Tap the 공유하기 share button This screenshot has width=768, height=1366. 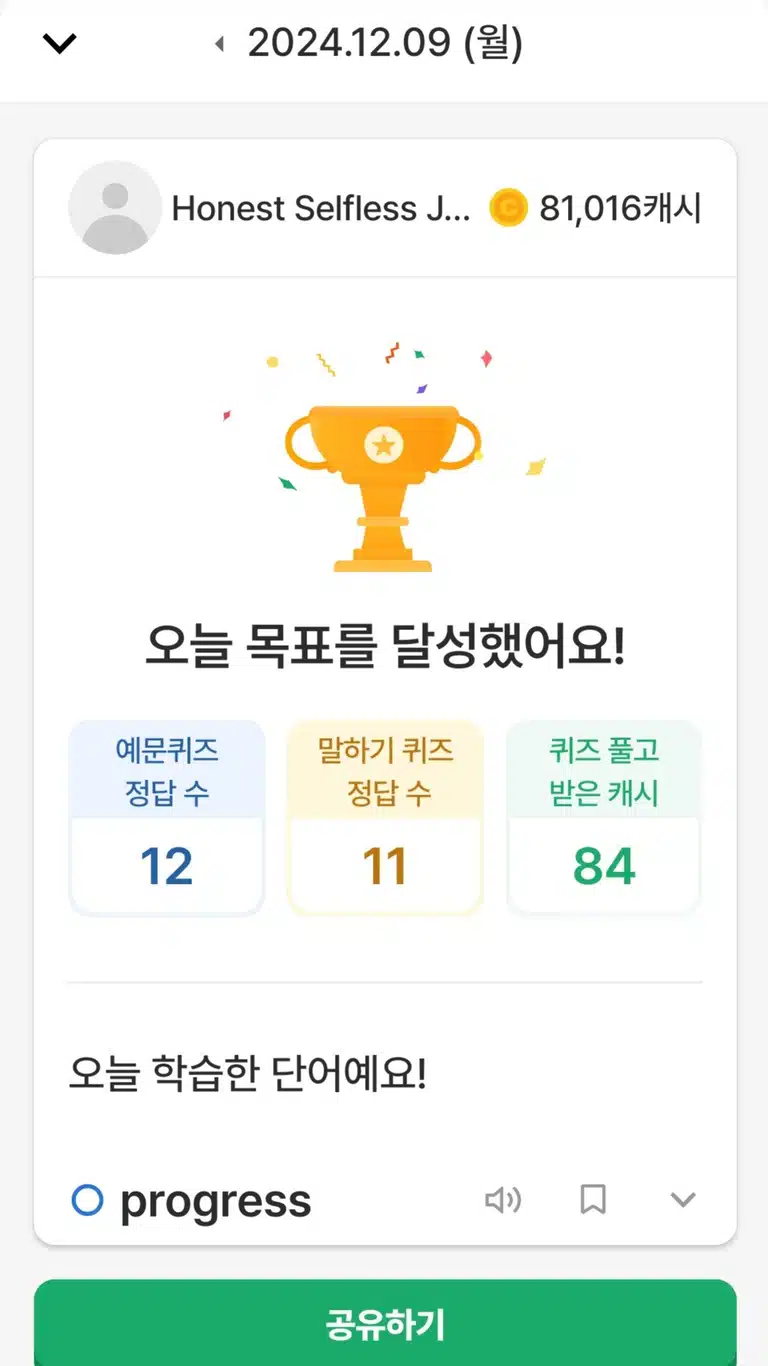pos(385,1323)
